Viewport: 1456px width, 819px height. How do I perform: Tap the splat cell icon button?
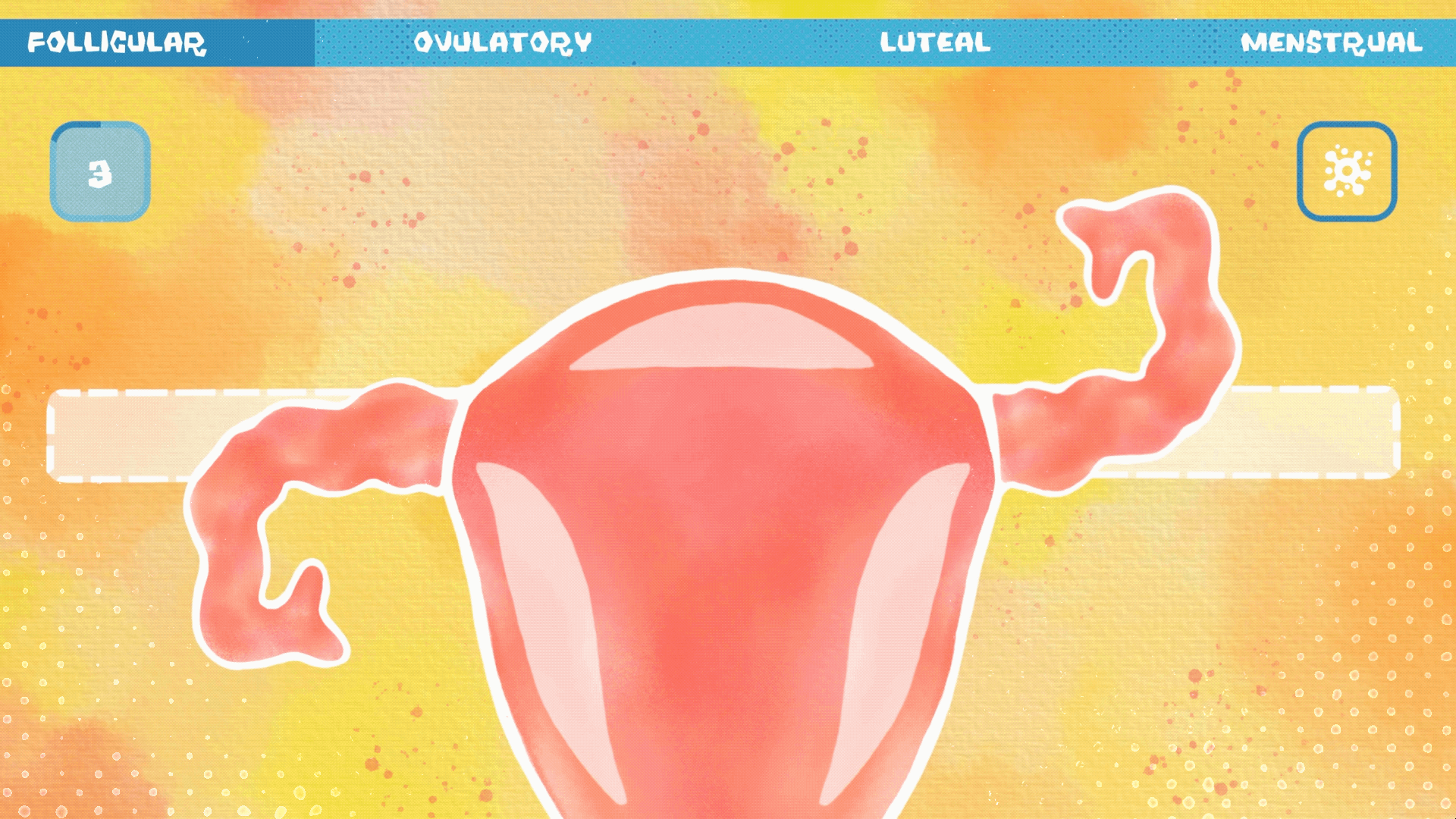click(1346, 171)
